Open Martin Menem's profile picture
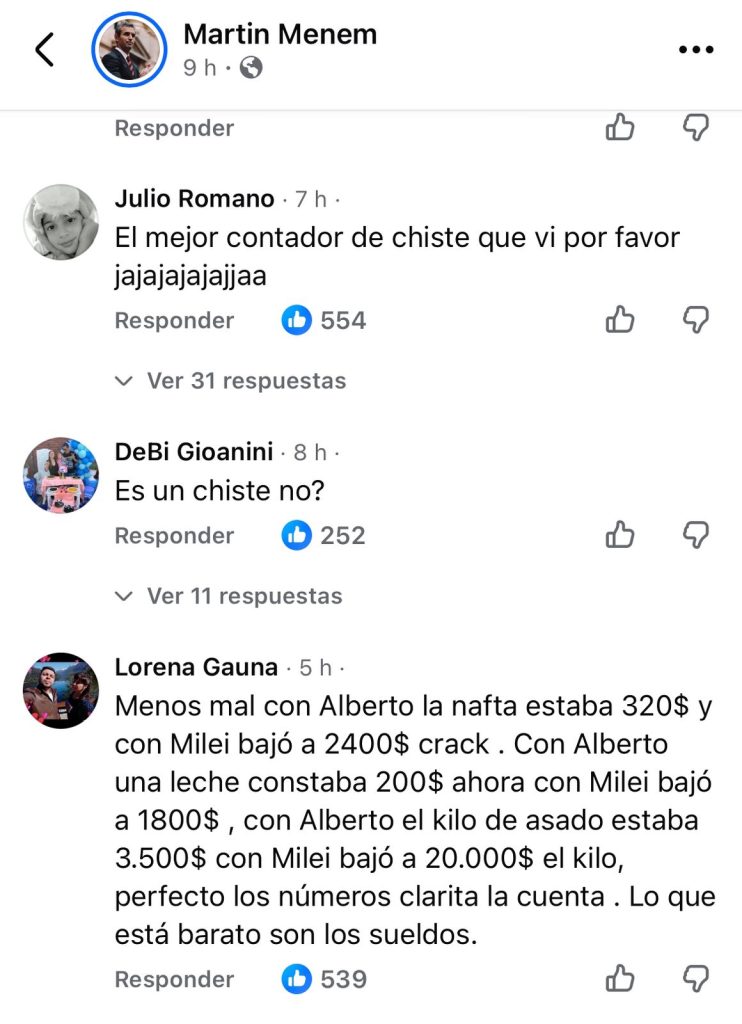Screen dimensions: 742x1024 click(128, 49)
